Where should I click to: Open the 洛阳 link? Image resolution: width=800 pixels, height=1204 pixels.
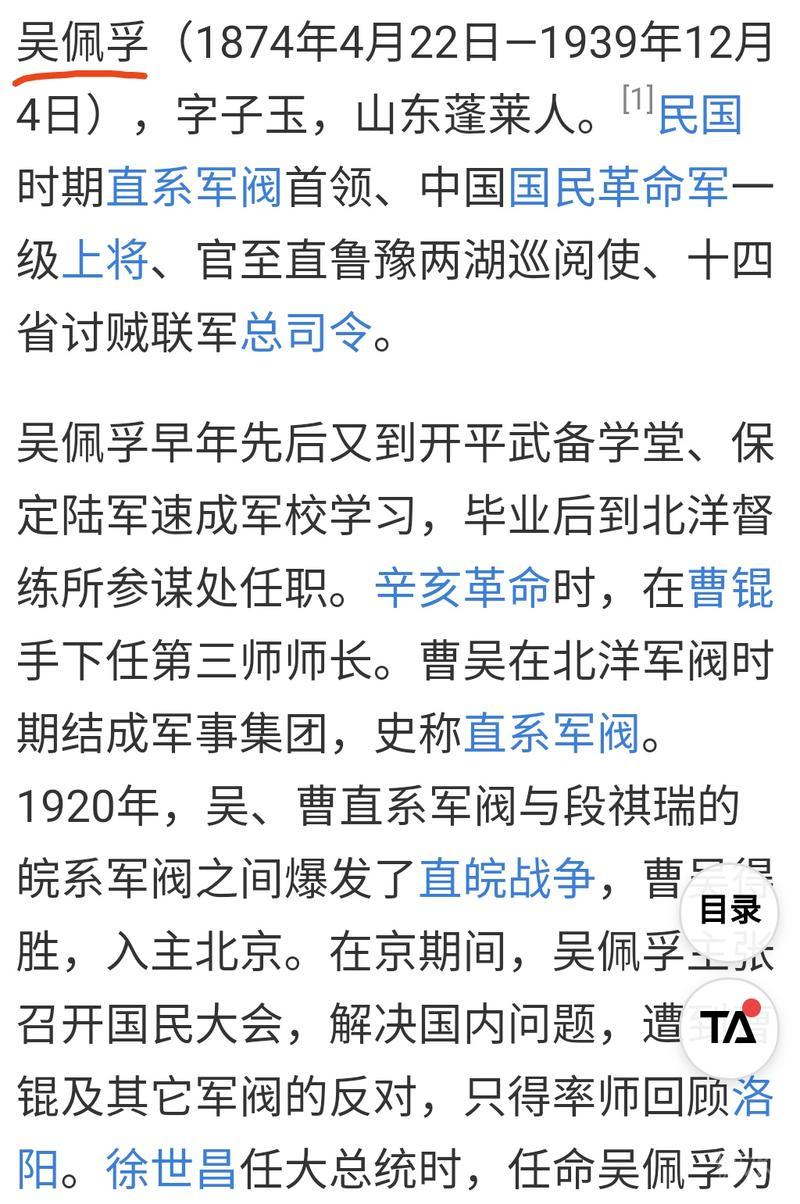click(752, 1099)
